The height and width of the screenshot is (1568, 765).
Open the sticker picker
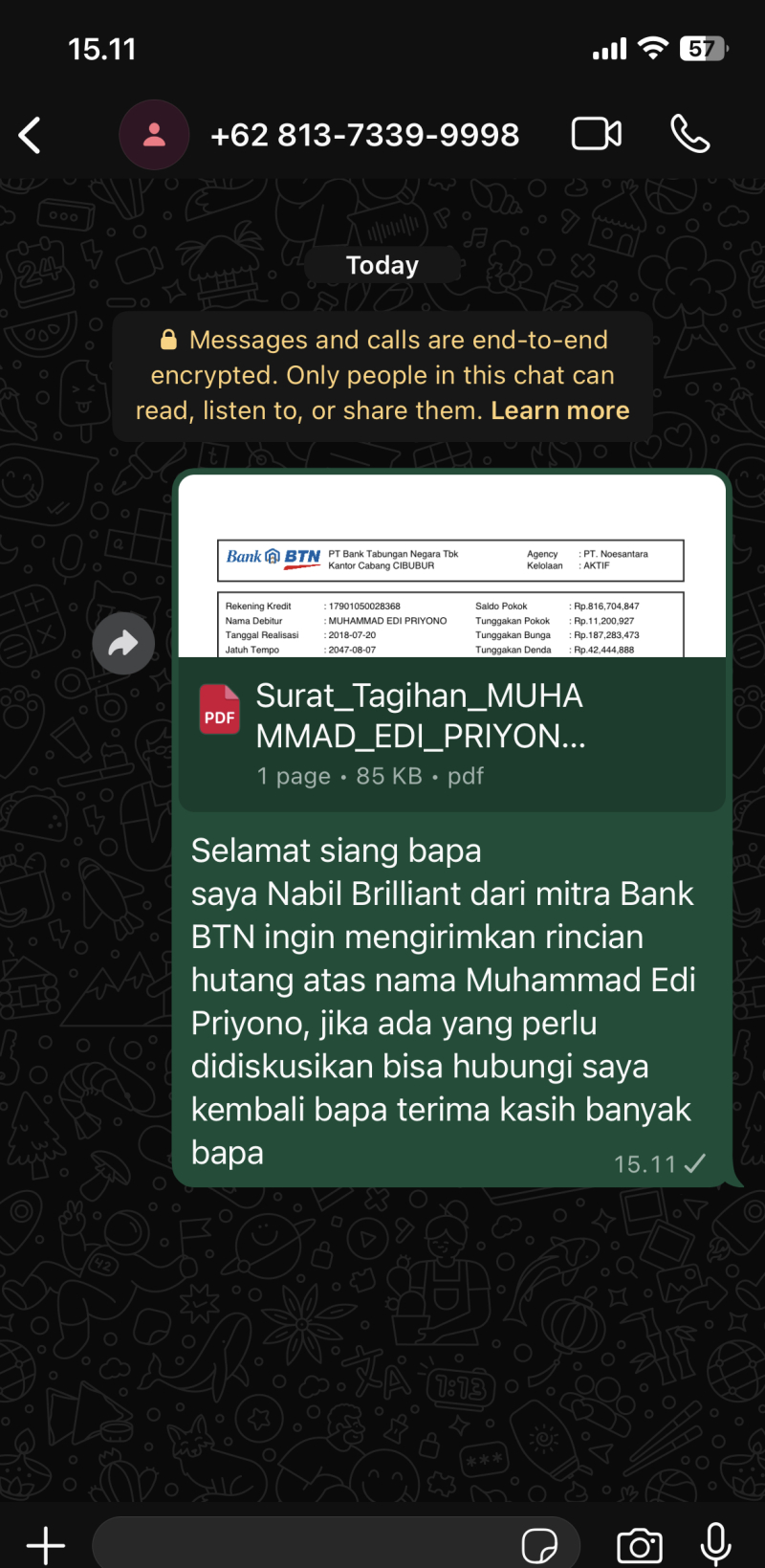tap(539, 1545)
